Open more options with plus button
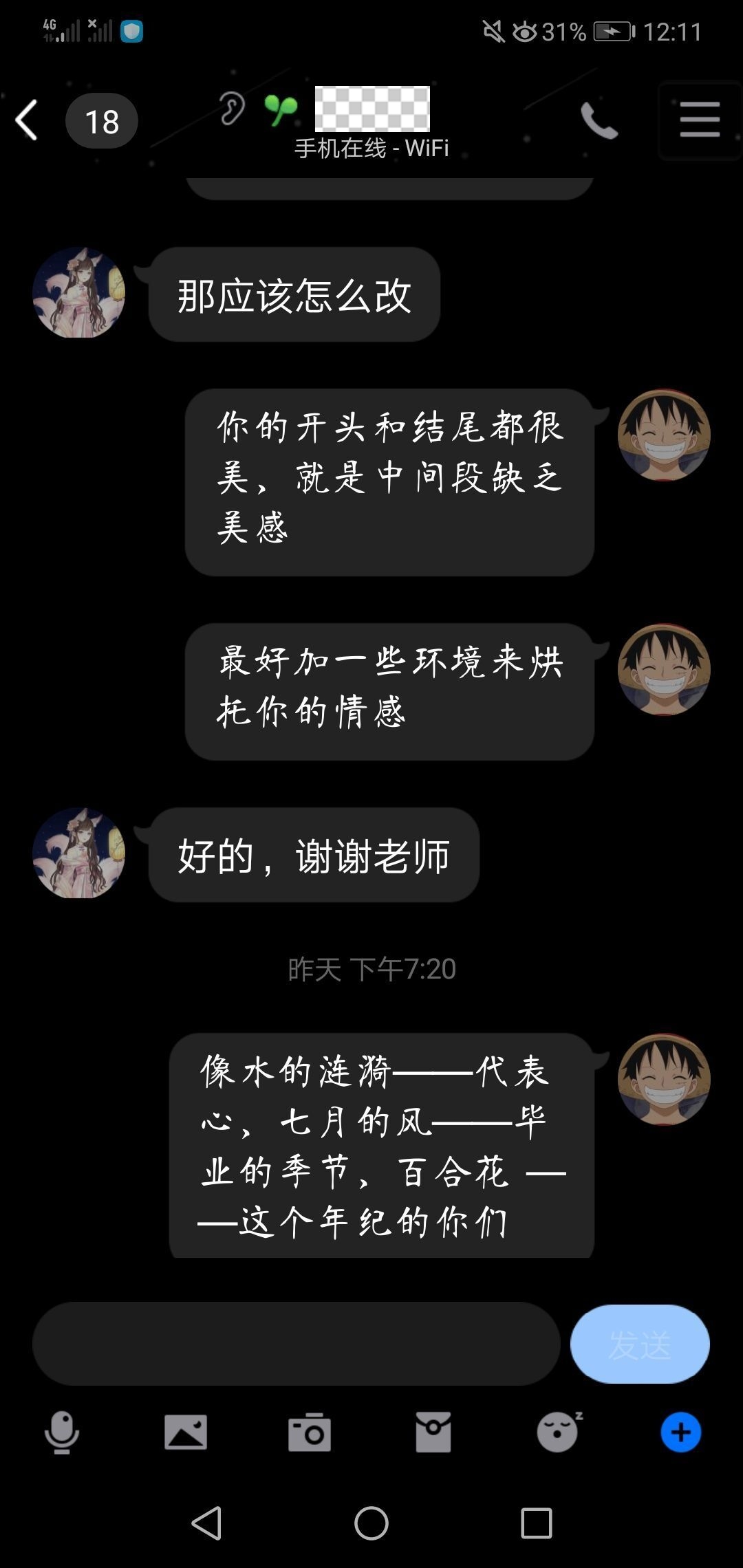 (680, 1433)
